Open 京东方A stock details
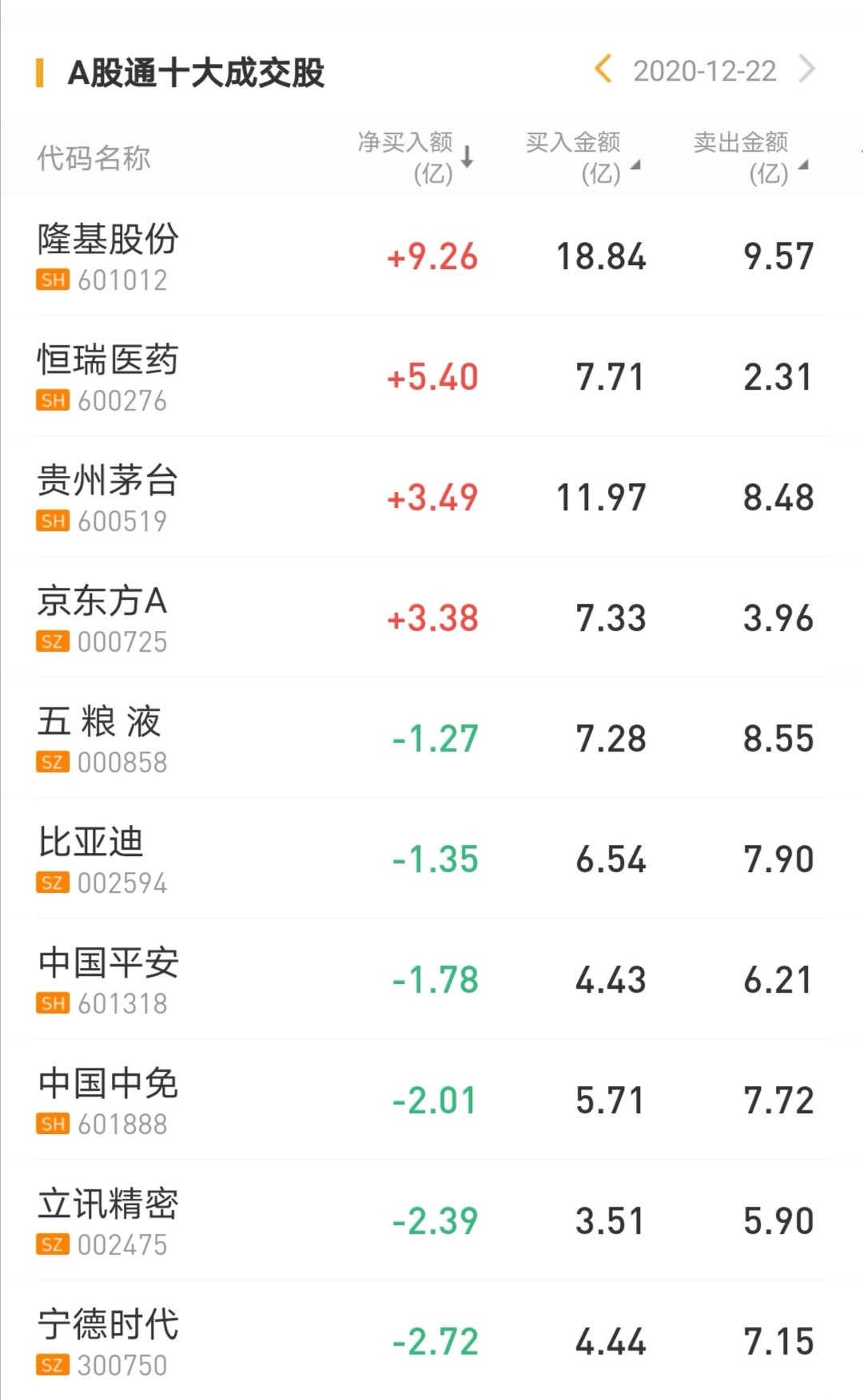The image size is (863, 1400). click(102, 618)
